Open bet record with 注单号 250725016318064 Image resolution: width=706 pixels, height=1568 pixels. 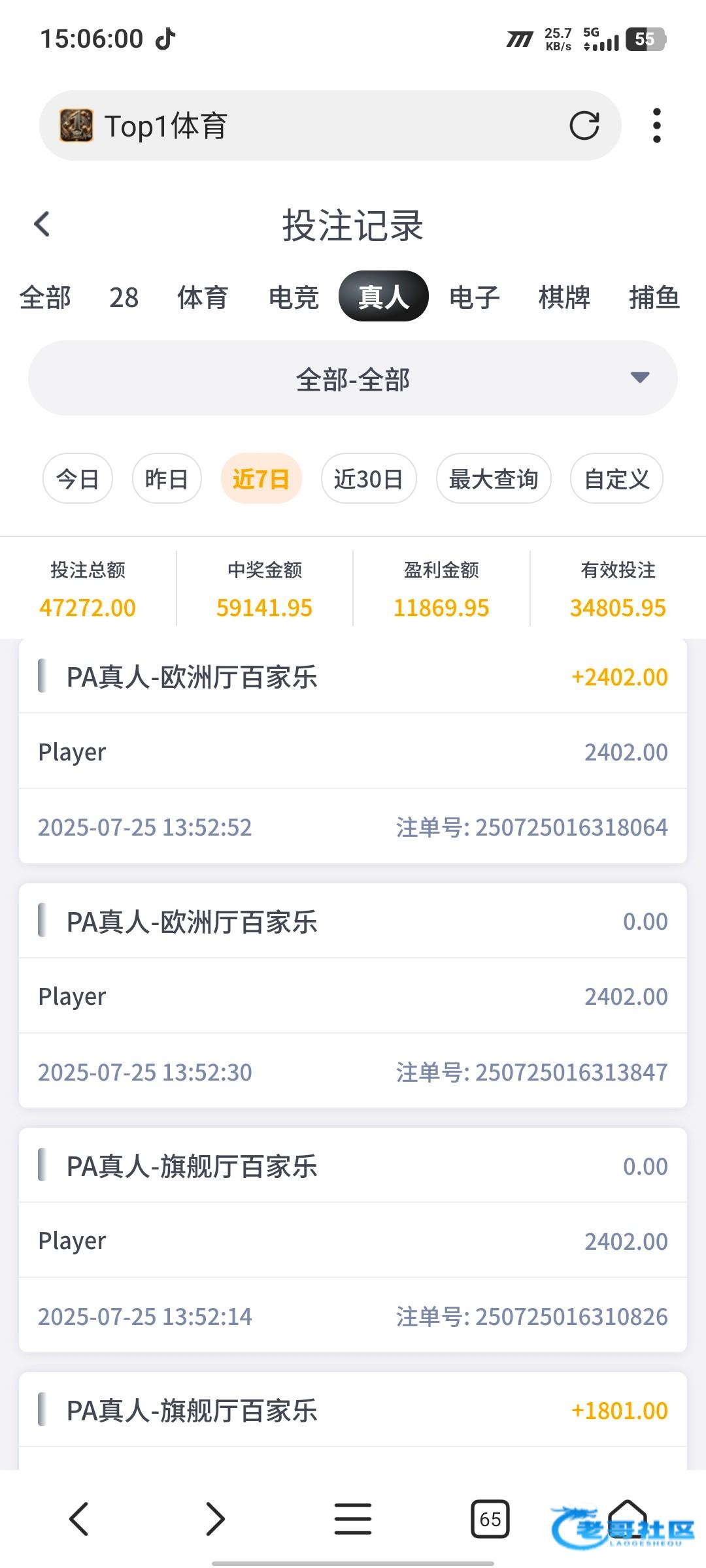pos(353,751)
